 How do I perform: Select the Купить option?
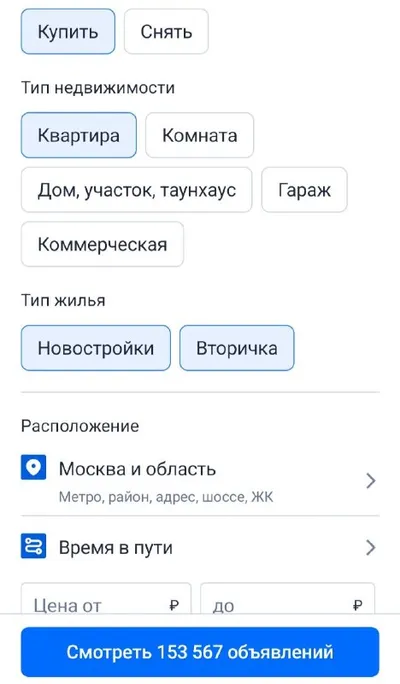(68, 31)
